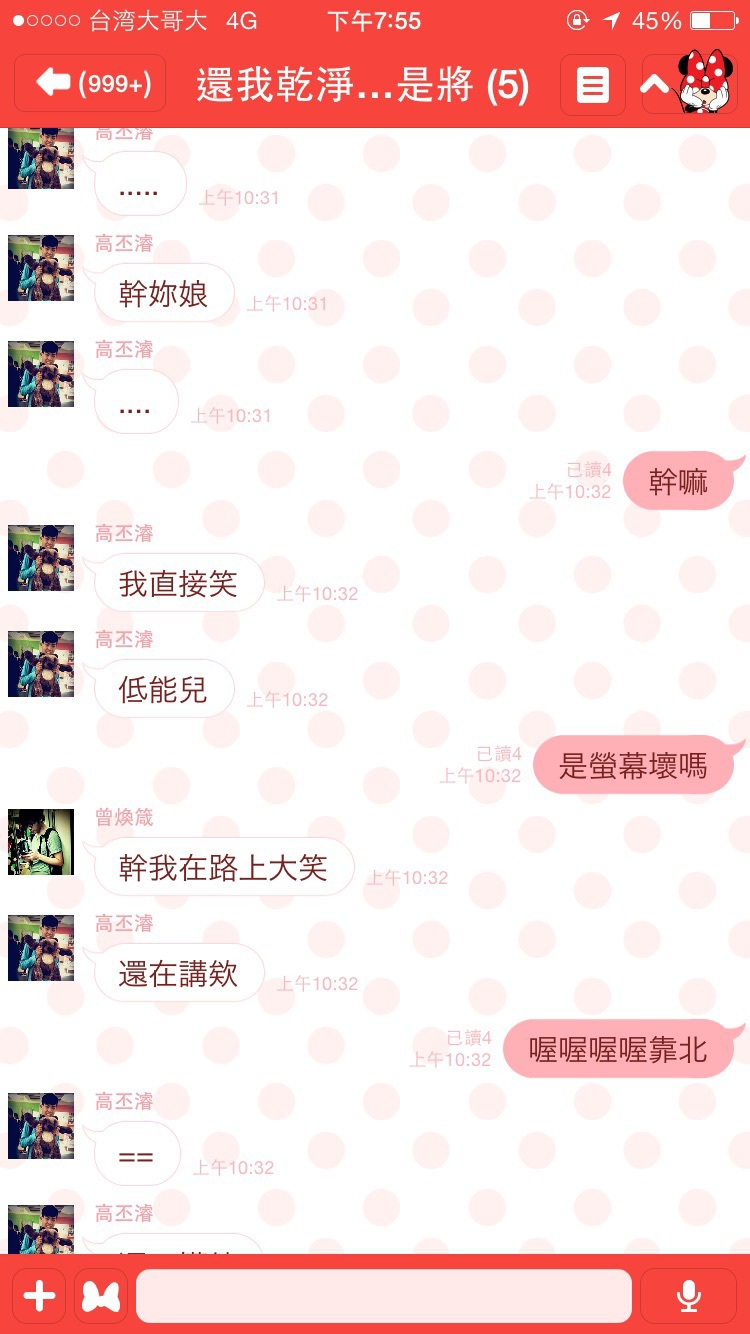The width and height of the screenshot is (750, 1334).
Task: View the avatar beside 我直接笑 message
Action: pos(41,558)
